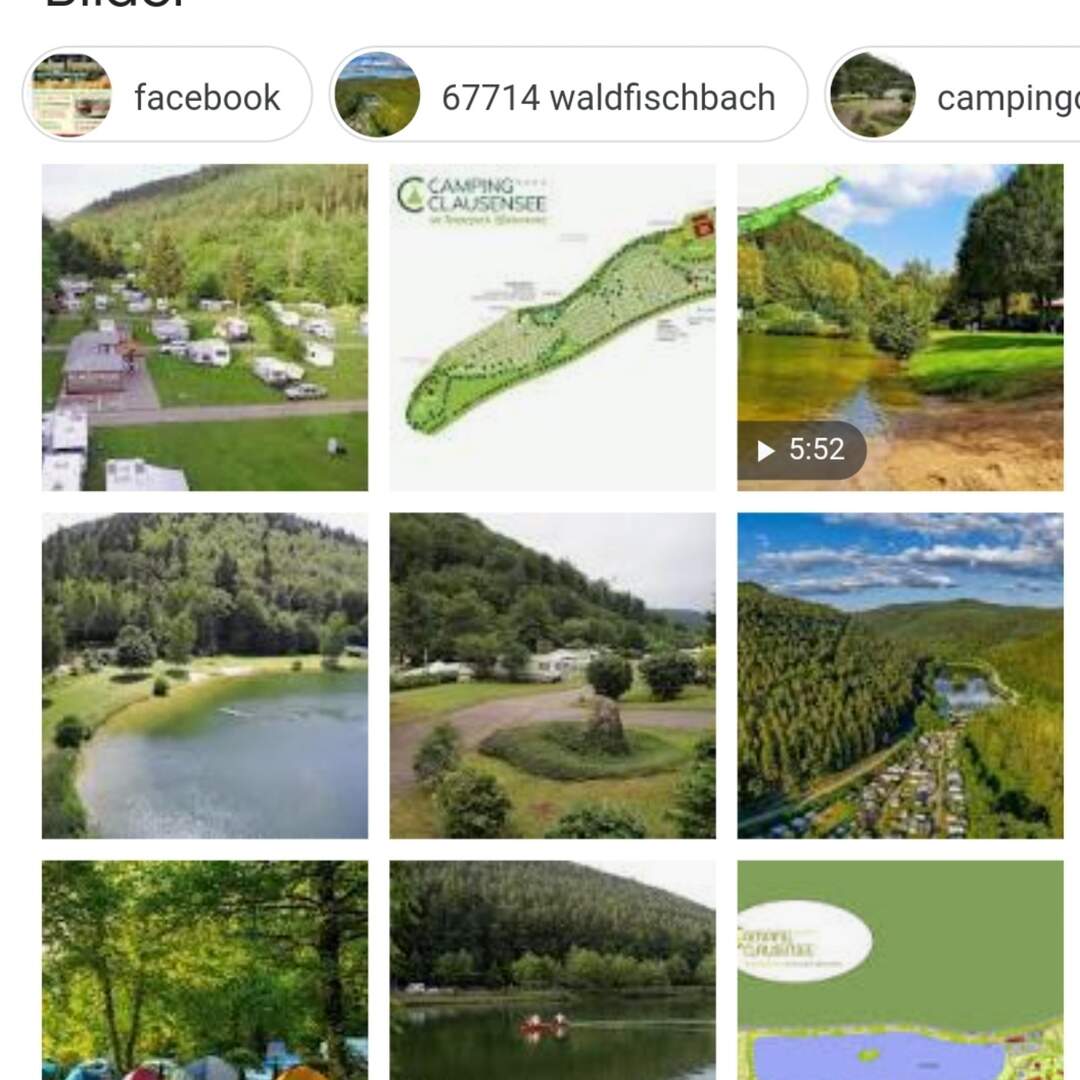
Task: Open the lake with forested hill photo
Action: 205,675
